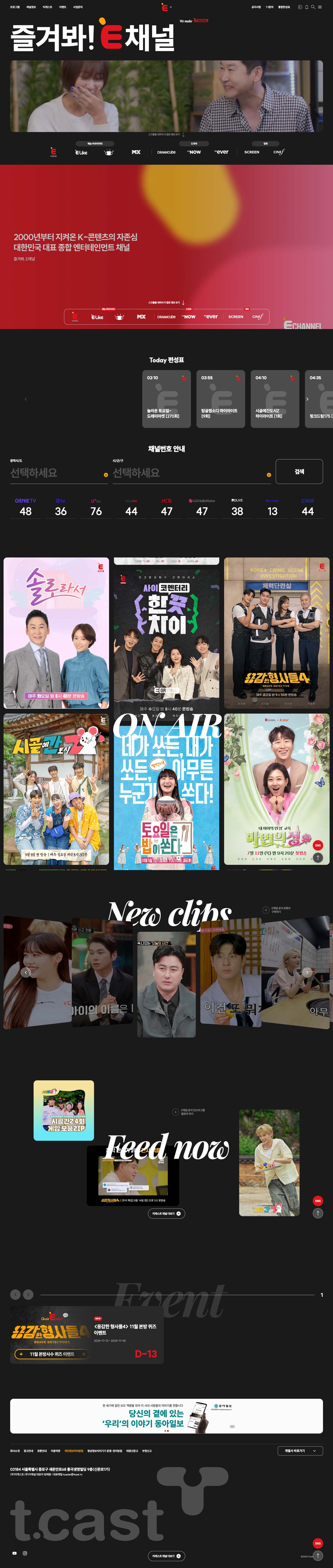333x1568 pixels.
Task: Open the 프로그램 menu in the header
Action: coord(15,7)
